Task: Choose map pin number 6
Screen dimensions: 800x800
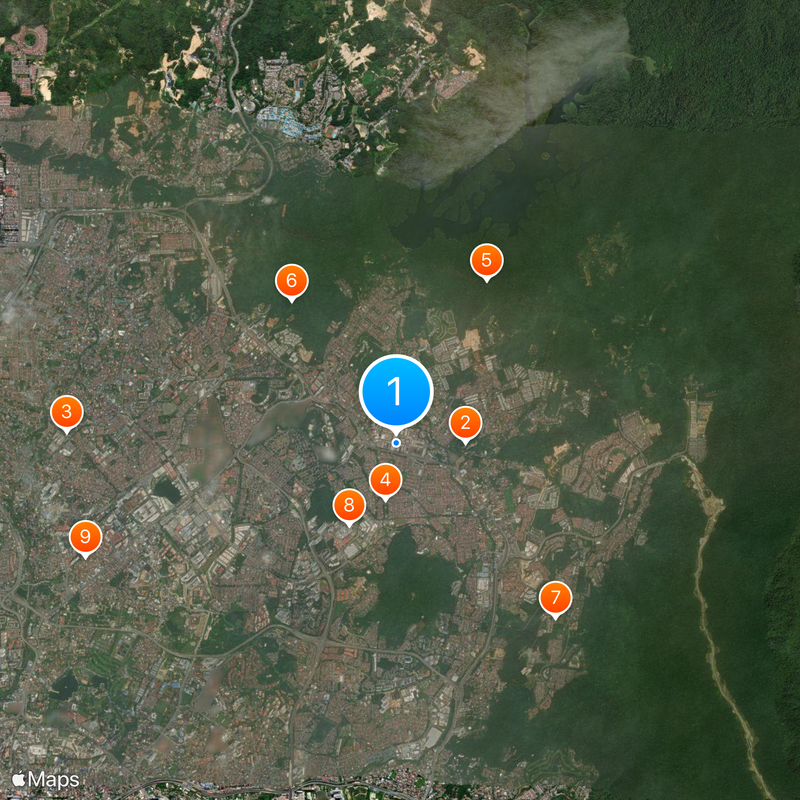Action: [291, 281]
